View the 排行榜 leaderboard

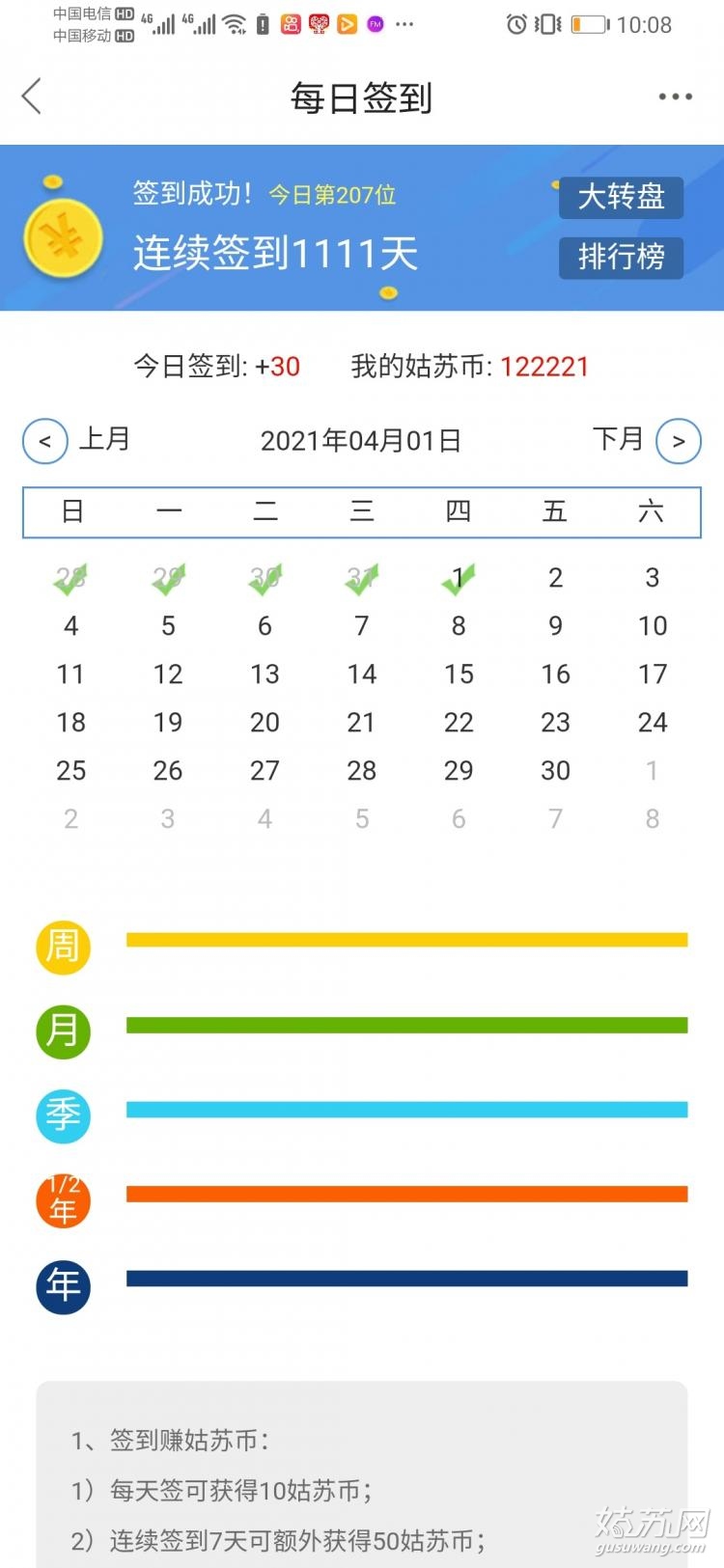[621, 257]
